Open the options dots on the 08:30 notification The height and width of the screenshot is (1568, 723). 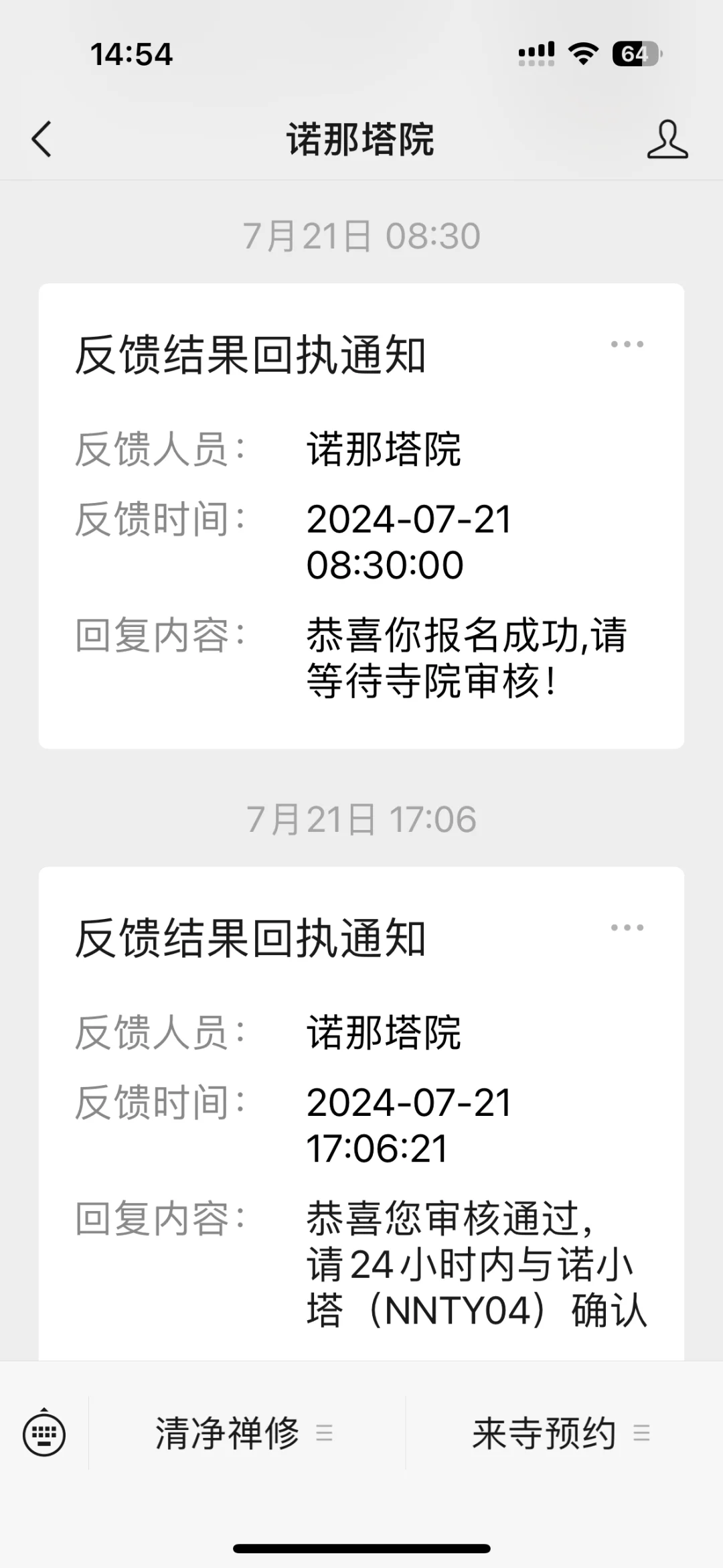point(627,344)
